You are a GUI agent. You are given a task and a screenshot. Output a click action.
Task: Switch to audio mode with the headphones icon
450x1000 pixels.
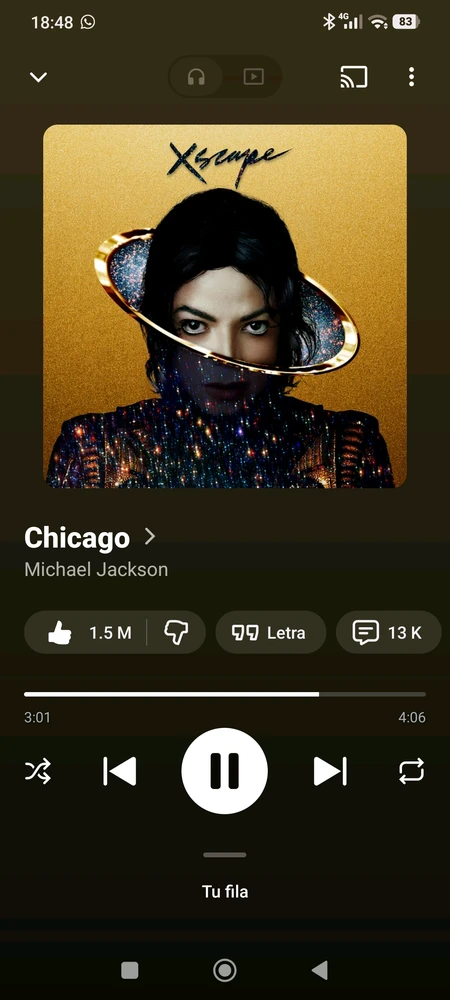point(196,77)
